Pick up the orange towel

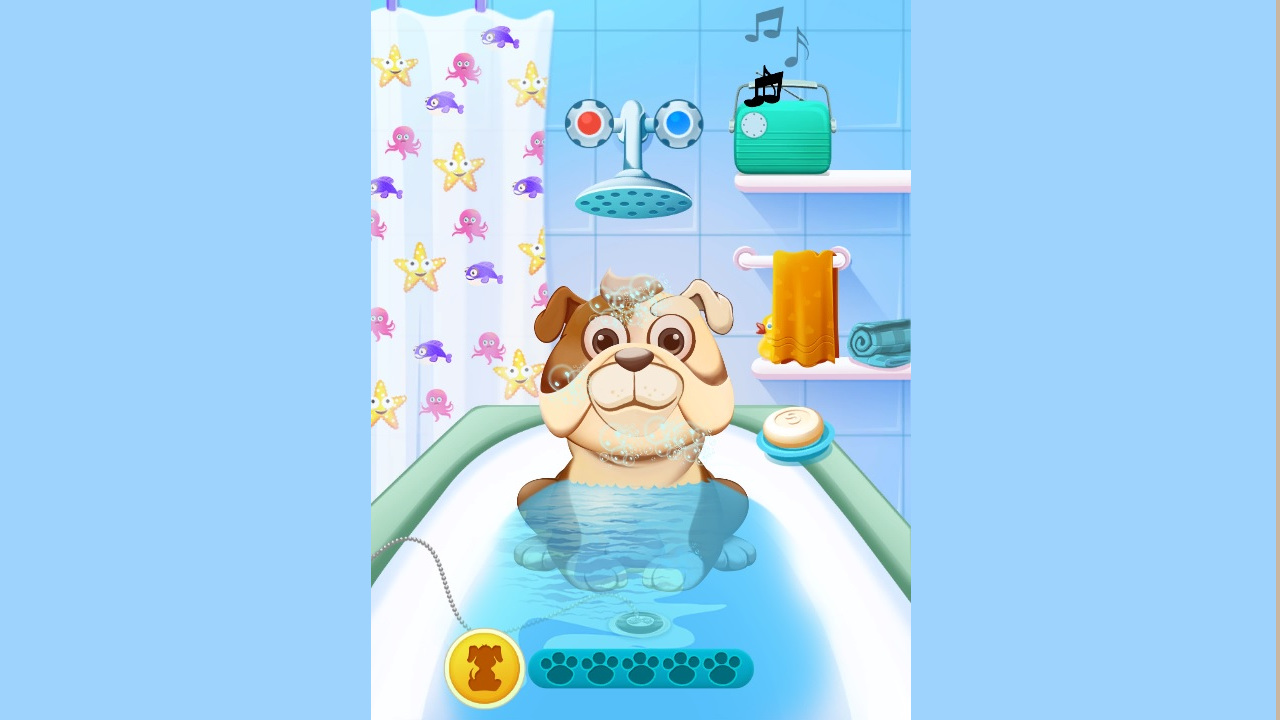804,306
